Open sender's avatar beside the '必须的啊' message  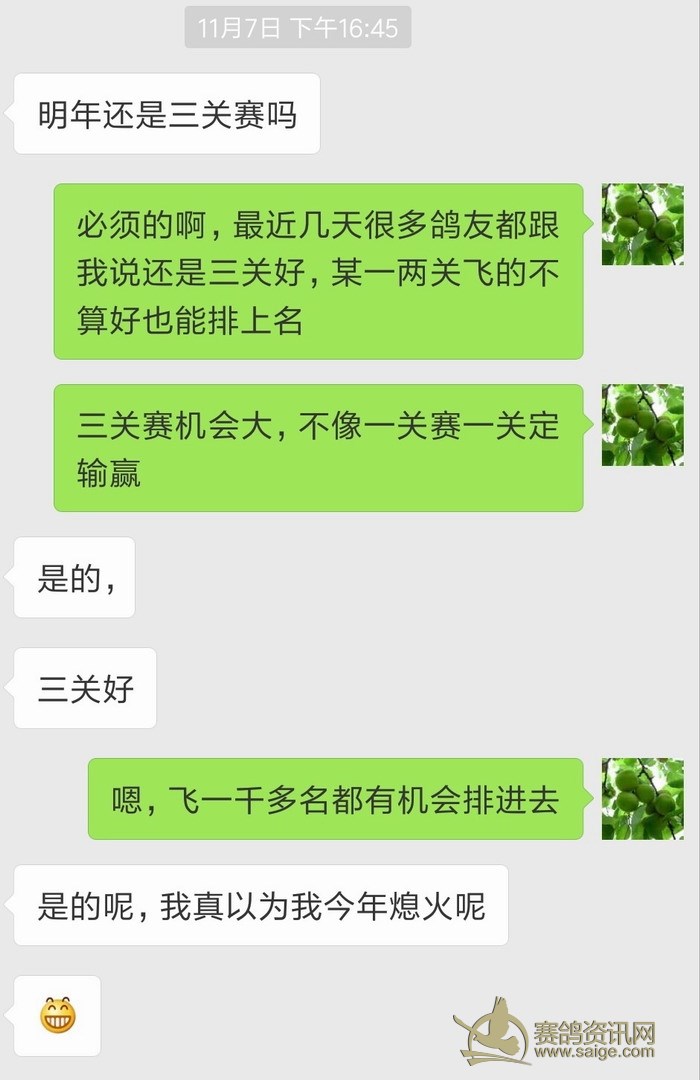(x=642, y=224)
